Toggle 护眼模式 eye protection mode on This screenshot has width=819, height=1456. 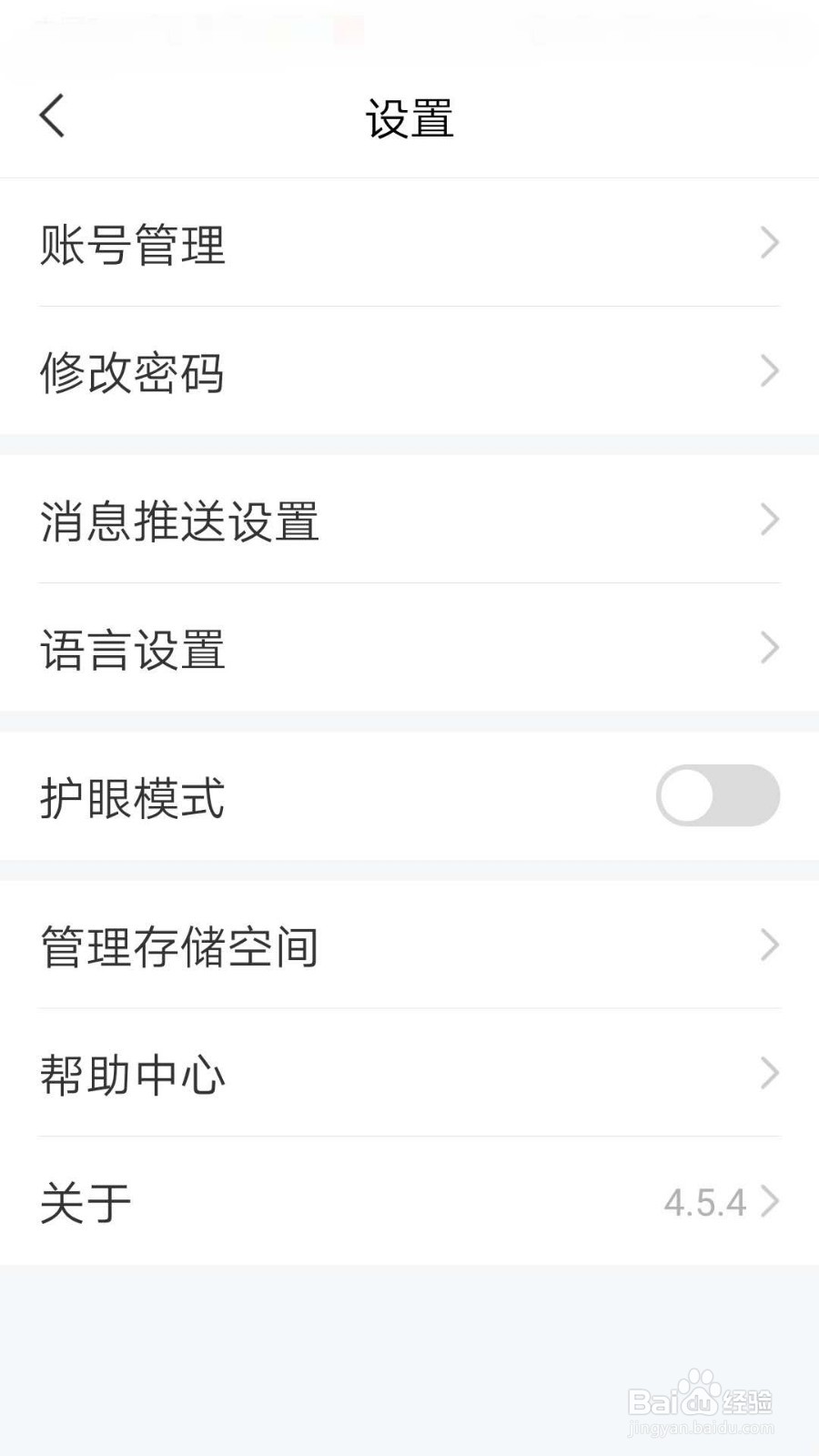716,795
